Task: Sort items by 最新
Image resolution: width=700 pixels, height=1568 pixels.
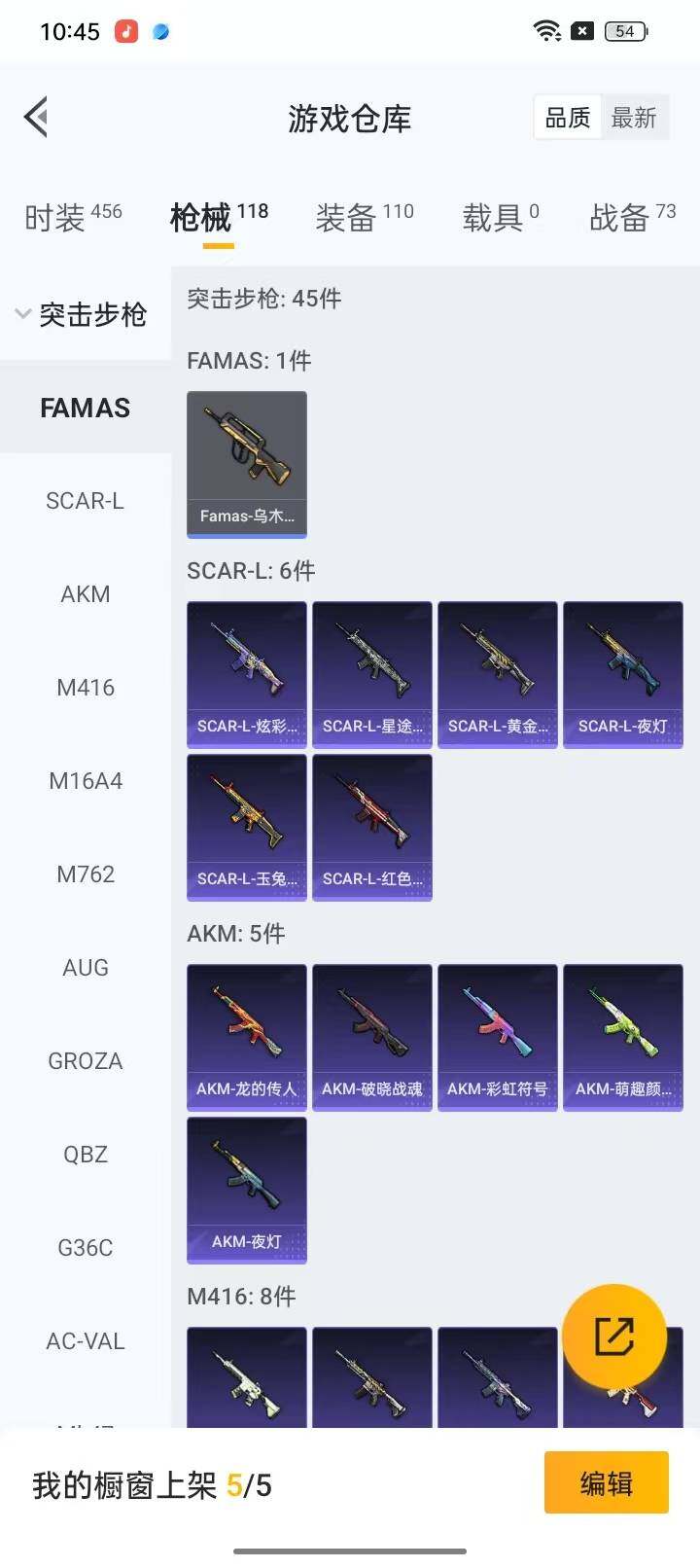Action: coord(634,118)
